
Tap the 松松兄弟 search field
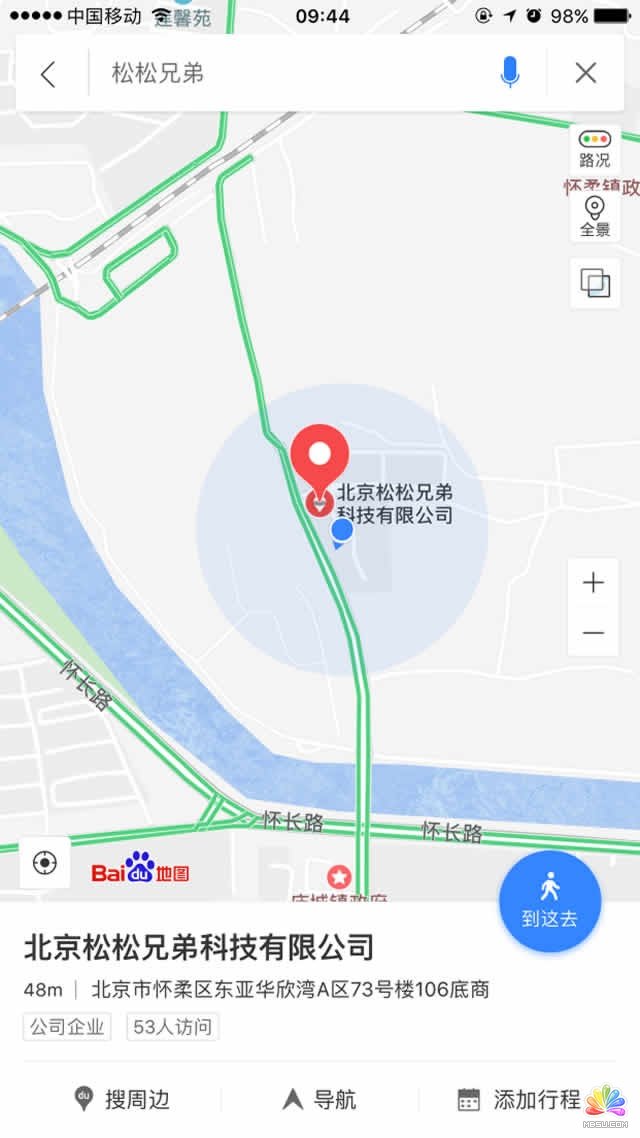coord(290,73)
